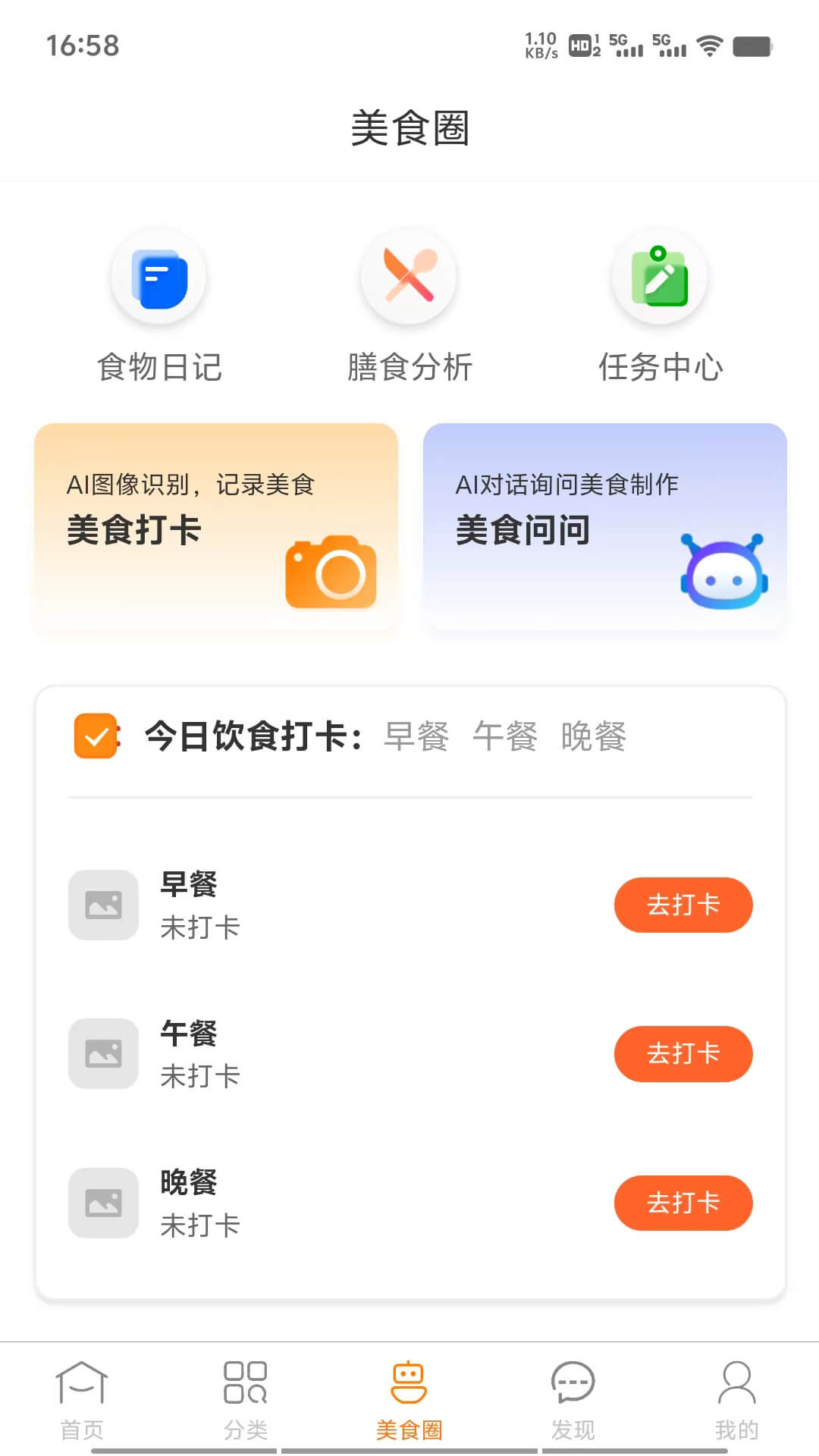Screen dimensions: 819x1456
Task: Check in for 午餐 with 去打卡
Action: (x=682, y=1053)
